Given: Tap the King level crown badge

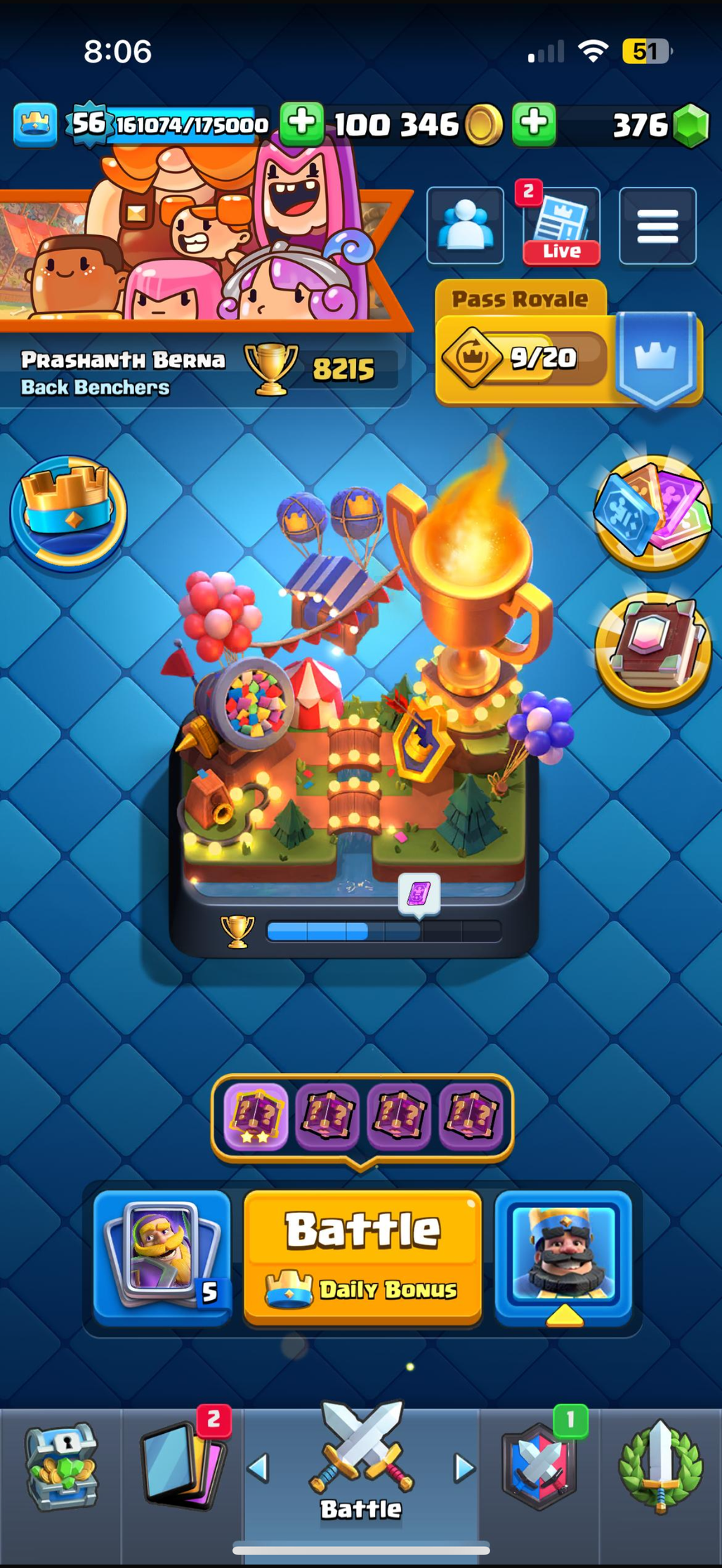Looking at the screenshot, I should [35, 124].
